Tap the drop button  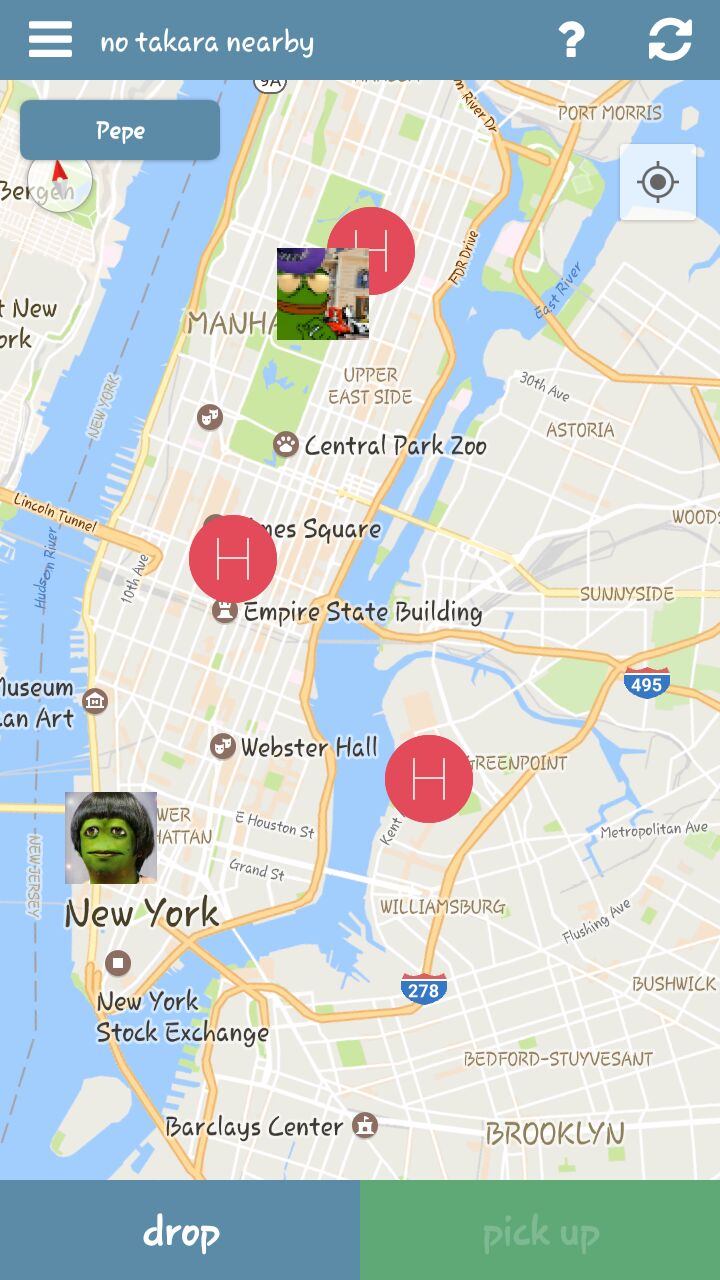tap(180, 1230)
